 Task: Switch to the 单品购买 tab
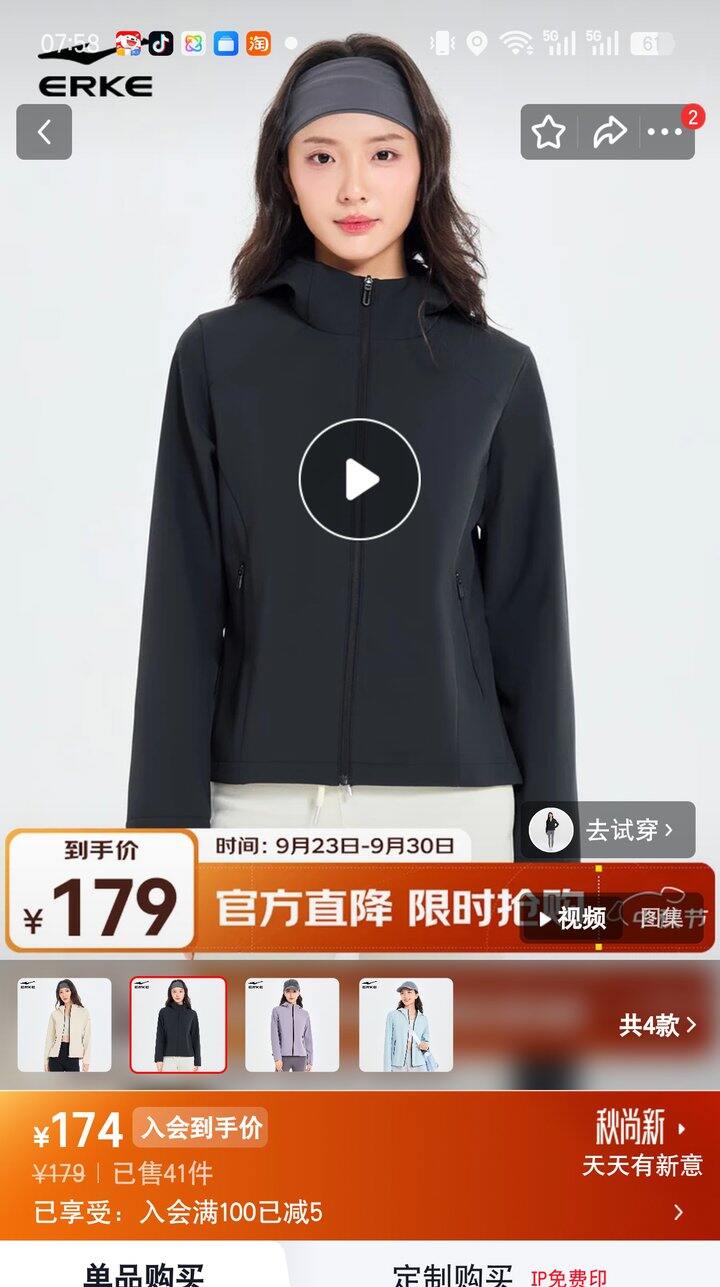tap(143, 1270)
